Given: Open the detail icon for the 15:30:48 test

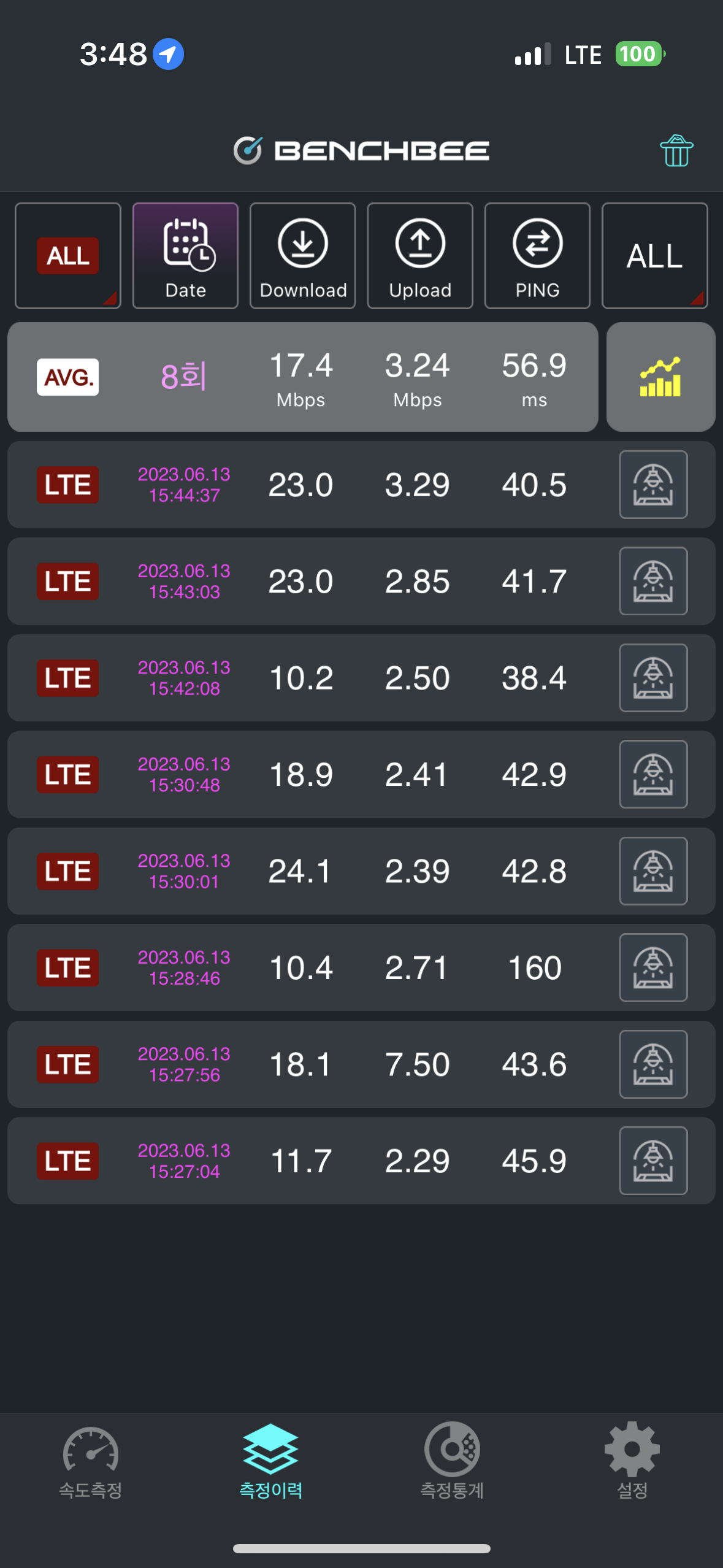Looking at the screenshot, I should click(653, 774).
